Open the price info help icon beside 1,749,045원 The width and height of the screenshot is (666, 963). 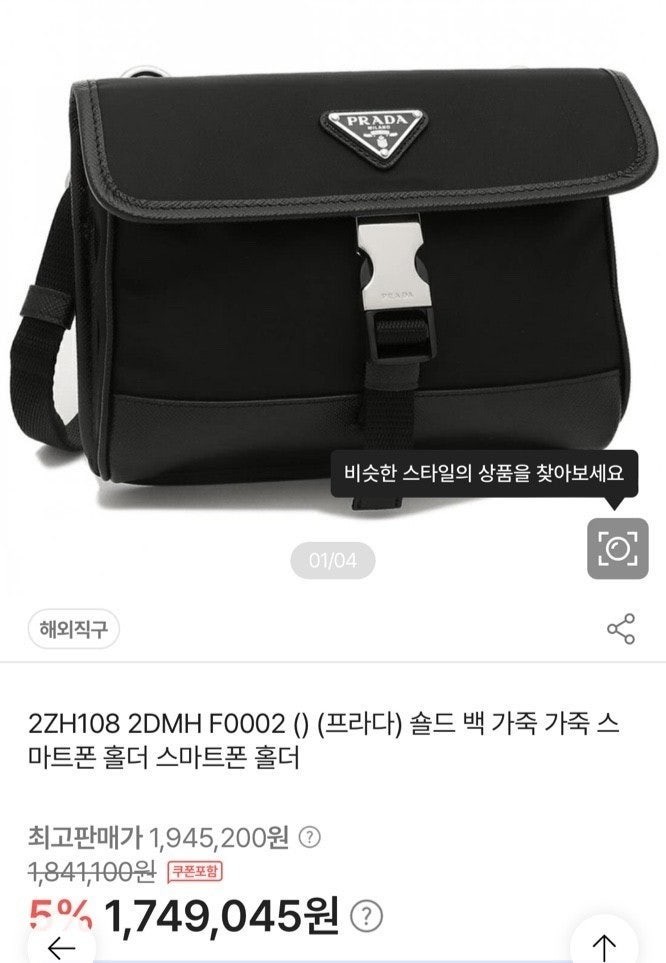(368, 915)
